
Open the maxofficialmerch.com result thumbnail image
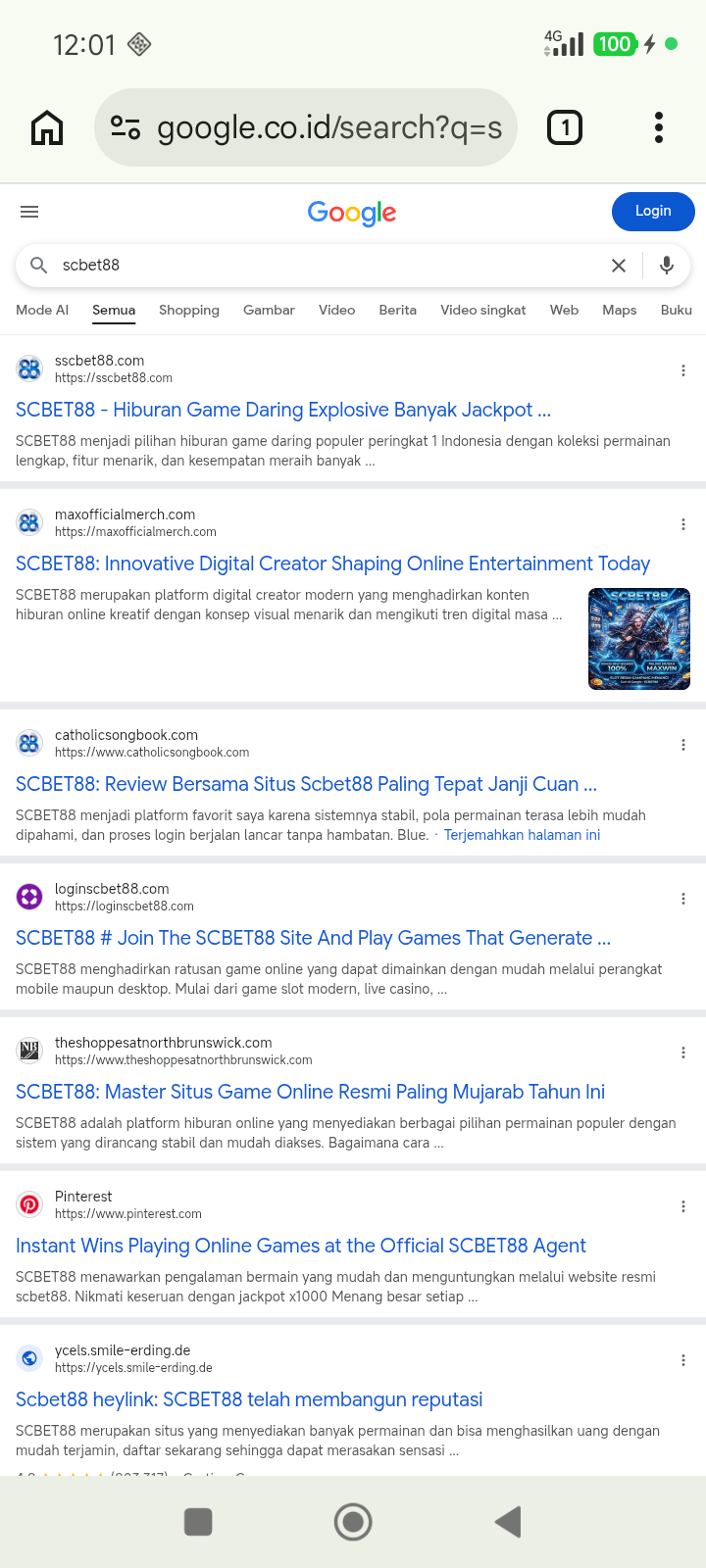[x=639, y=639]
